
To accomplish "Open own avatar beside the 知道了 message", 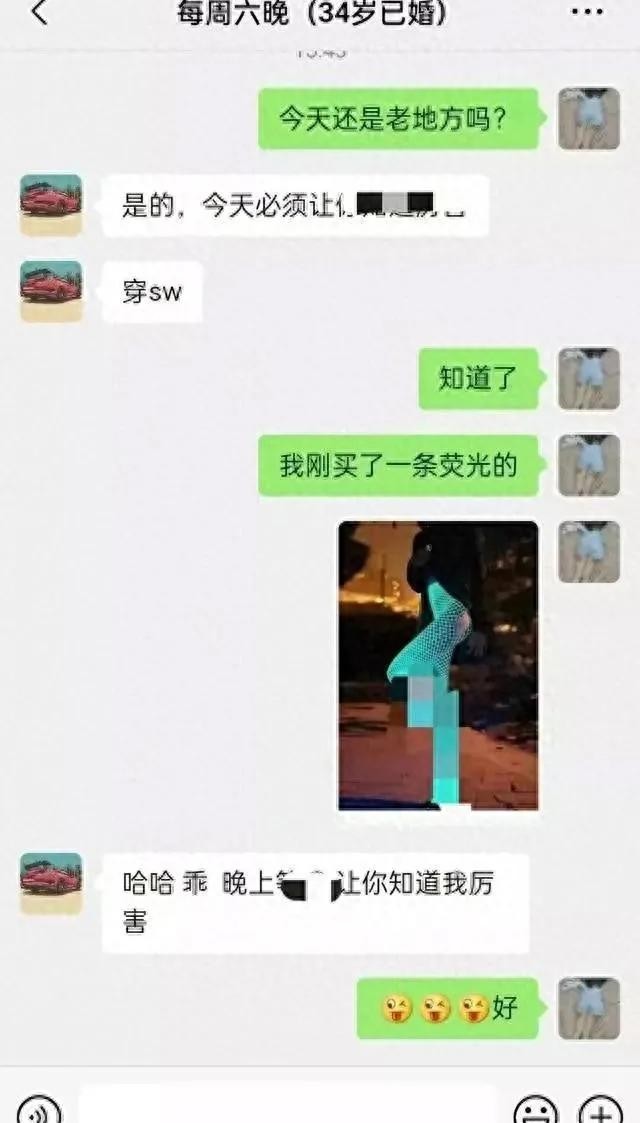I will [x=588, y=378].
